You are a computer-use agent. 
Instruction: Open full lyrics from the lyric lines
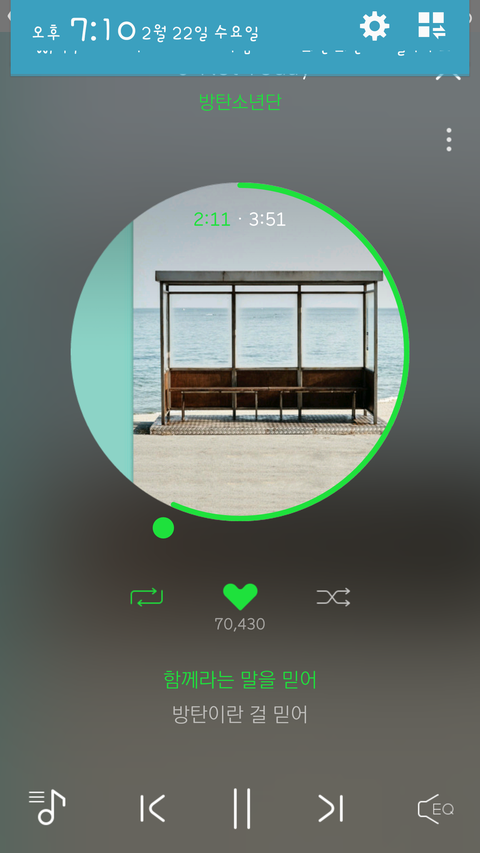coord(240,697)
